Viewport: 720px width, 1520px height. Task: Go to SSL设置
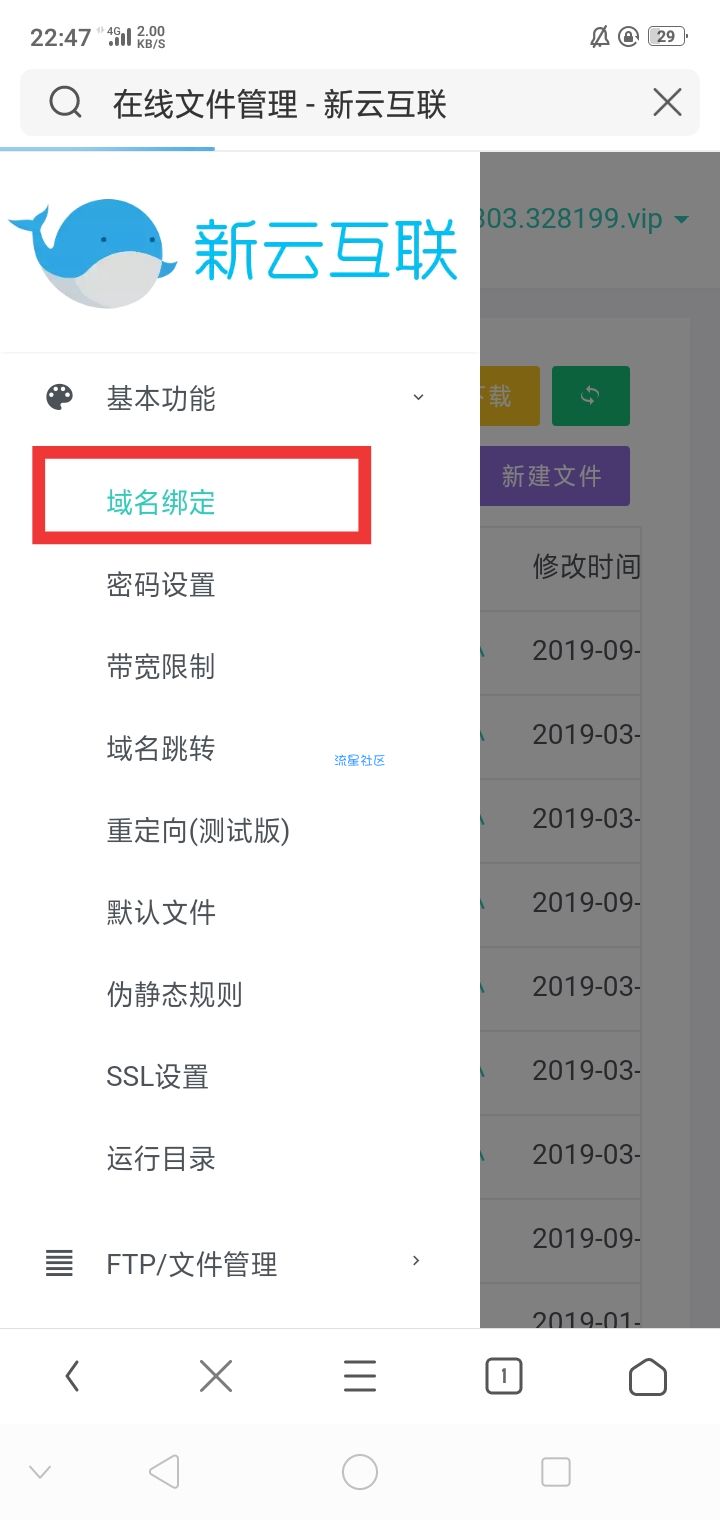pos(157,1076)
